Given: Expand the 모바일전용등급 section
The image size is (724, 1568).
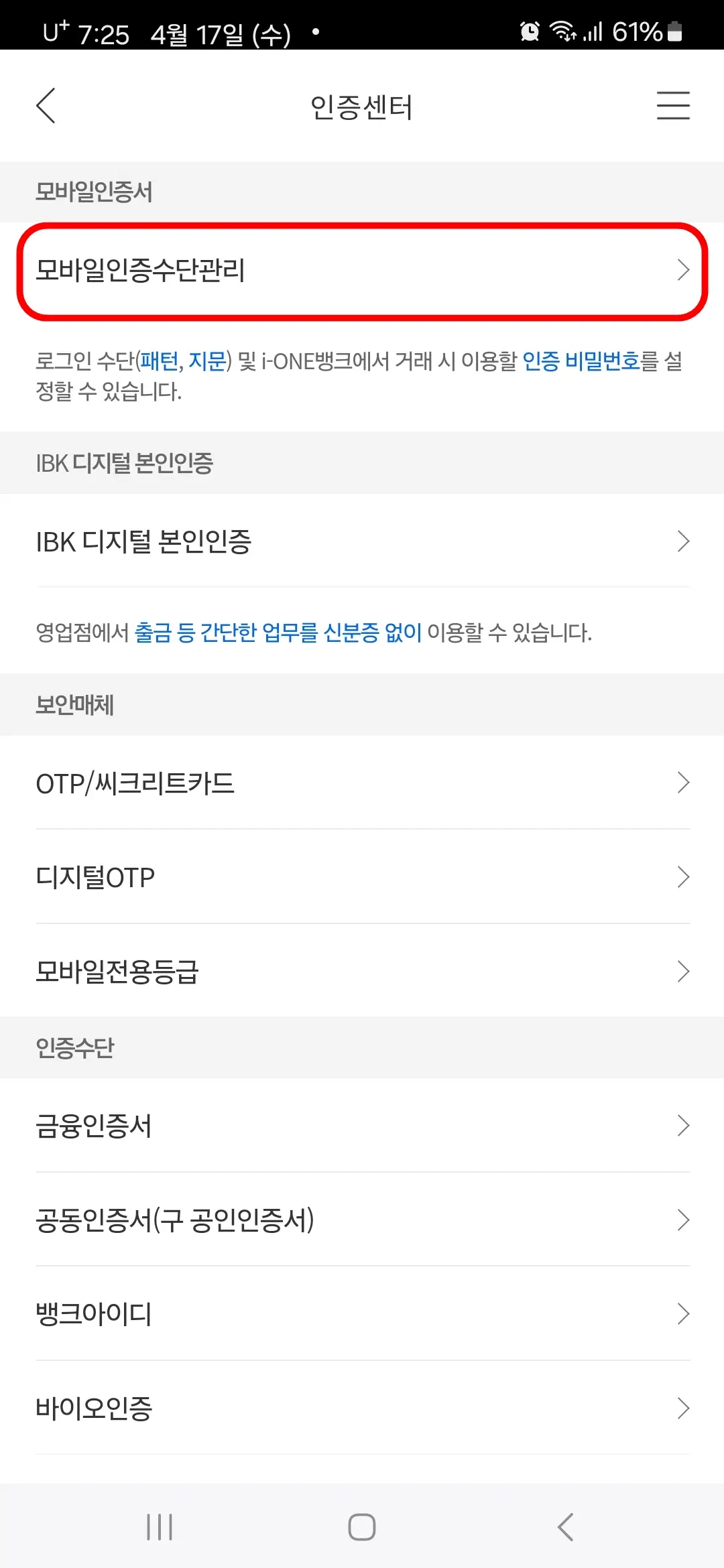Looking at the screenshot, I should tap(362, 970).
